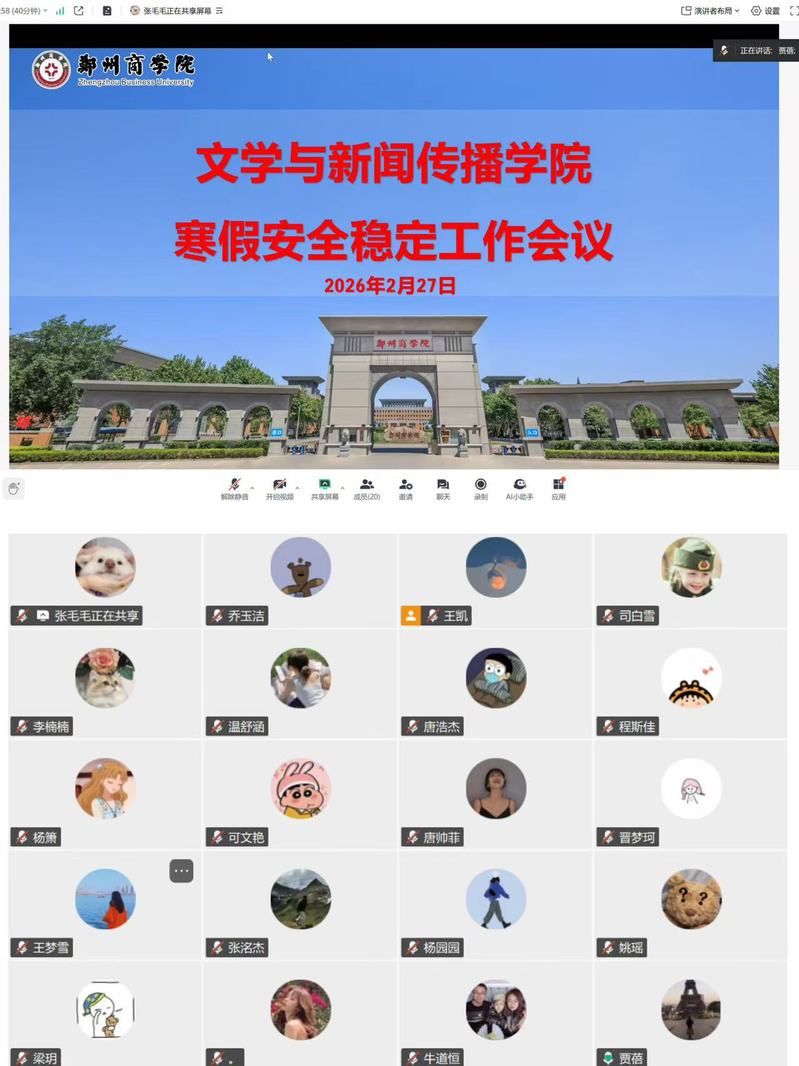Open the share link icon in top bar
The height and width of the screenshot is (1066, 799).
(x=79, y=11)
